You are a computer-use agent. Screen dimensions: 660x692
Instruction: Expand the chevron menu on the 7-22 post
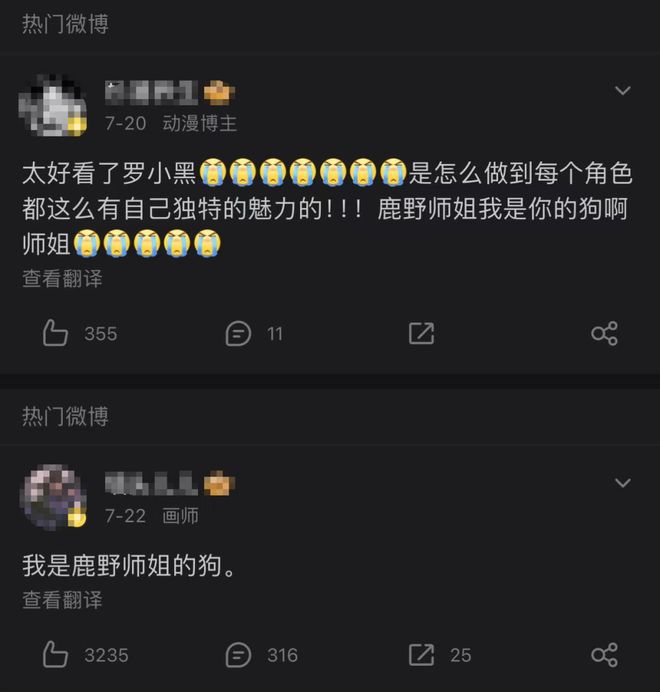(622, 484)
